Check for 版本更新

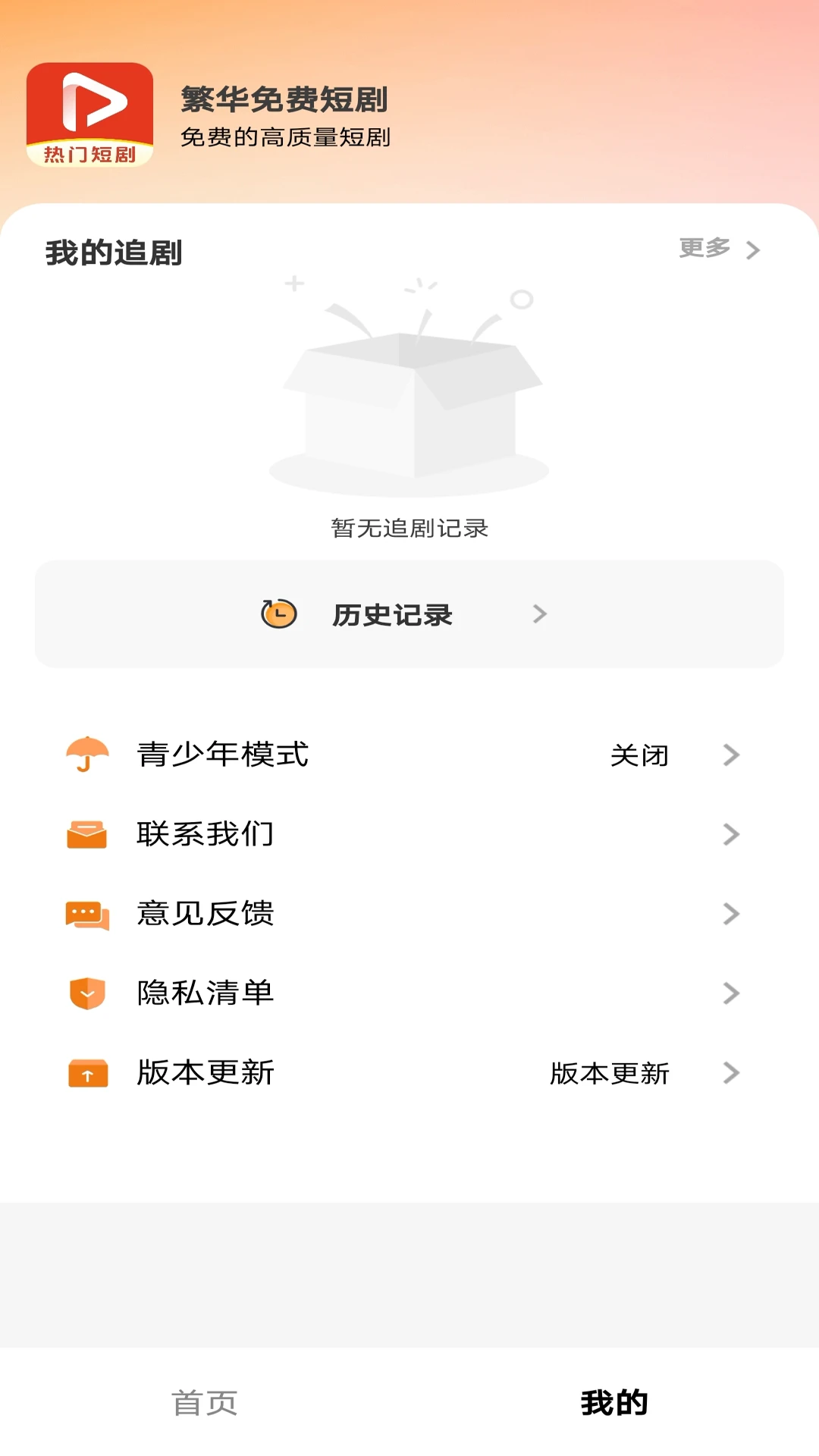[x=402, y=1073]
